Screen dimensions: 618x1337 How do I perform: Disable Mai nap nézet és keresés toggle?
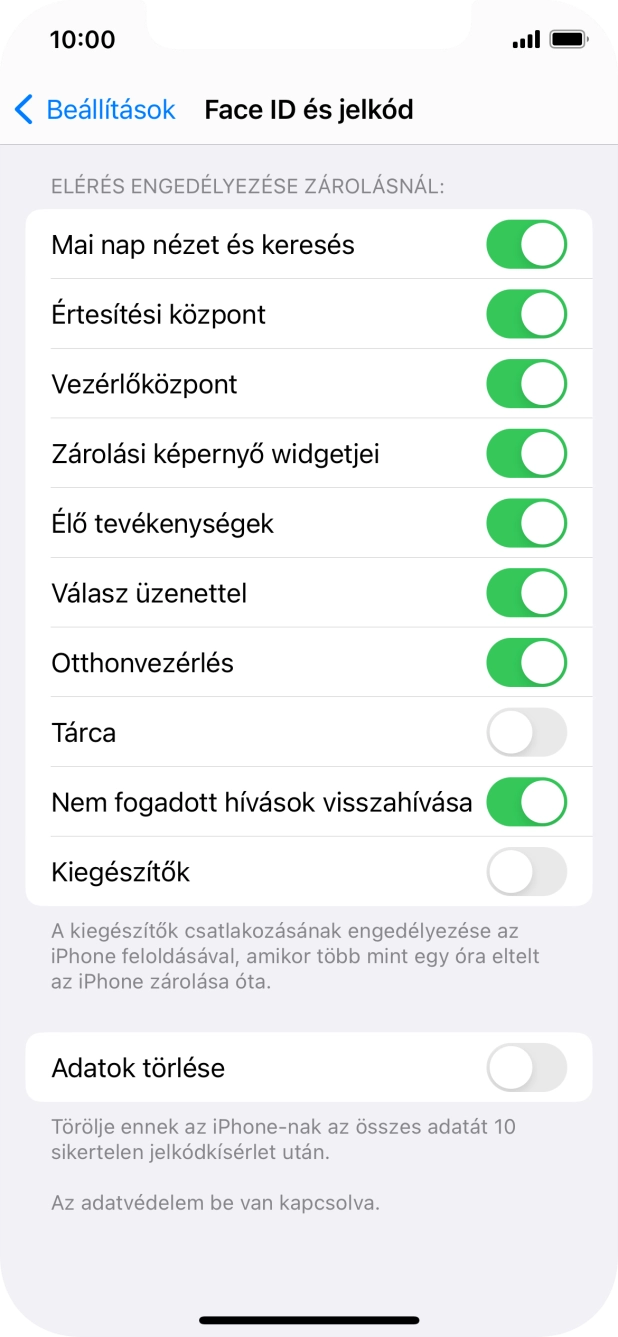pyautogui.click(x=526, y=245)
